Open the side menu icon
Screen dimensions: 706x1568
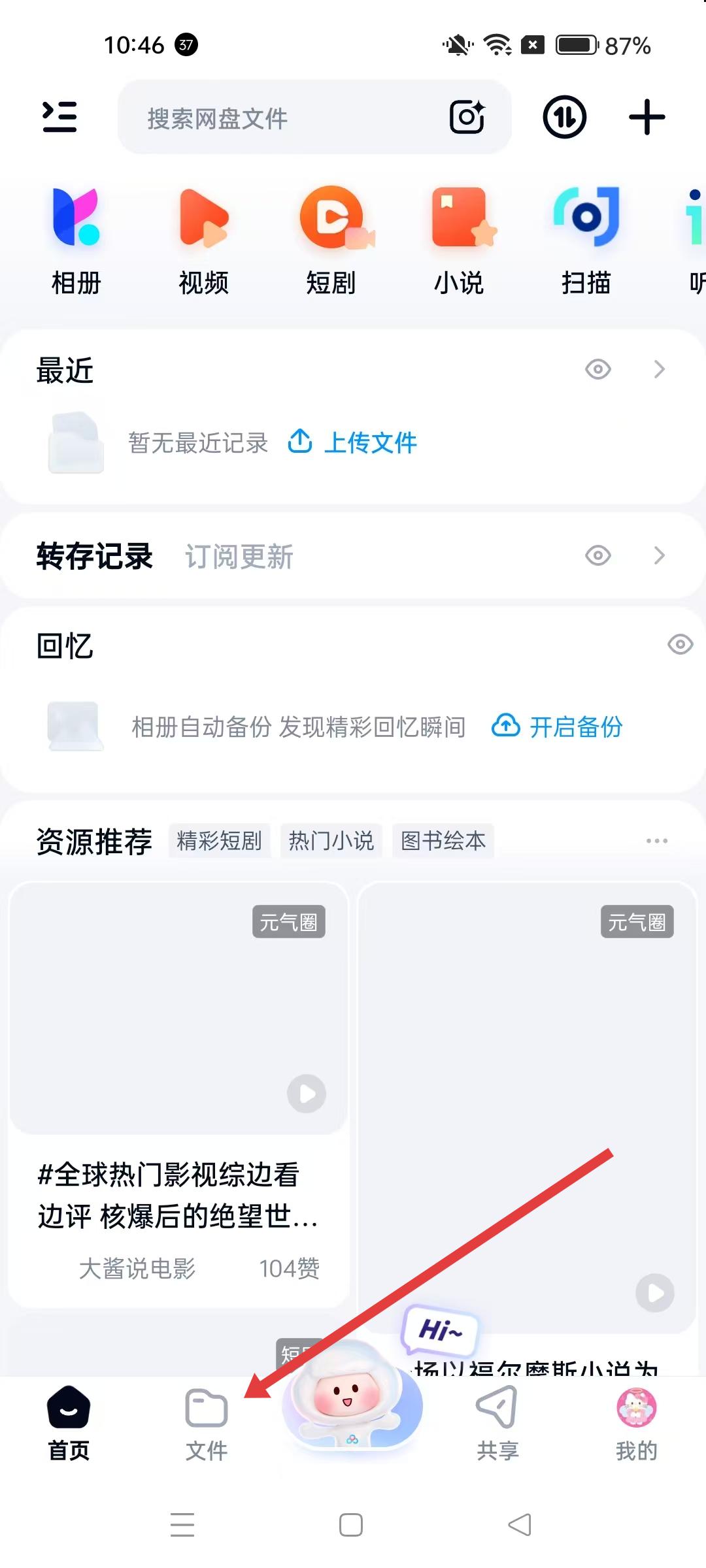coord(59,118)
